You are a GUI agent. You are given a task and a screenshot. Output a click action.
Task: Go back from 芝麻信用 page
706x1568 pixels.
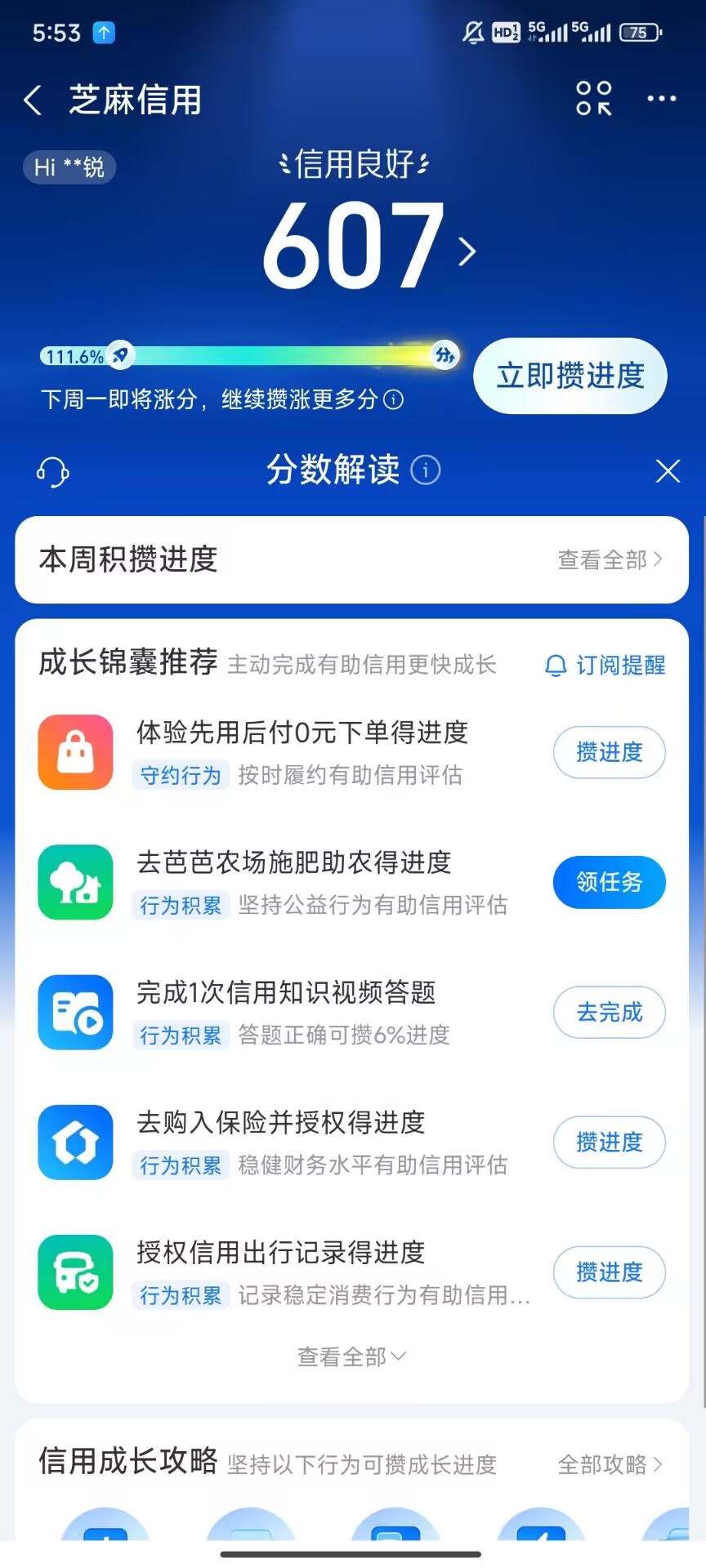[x=33, y=100]
